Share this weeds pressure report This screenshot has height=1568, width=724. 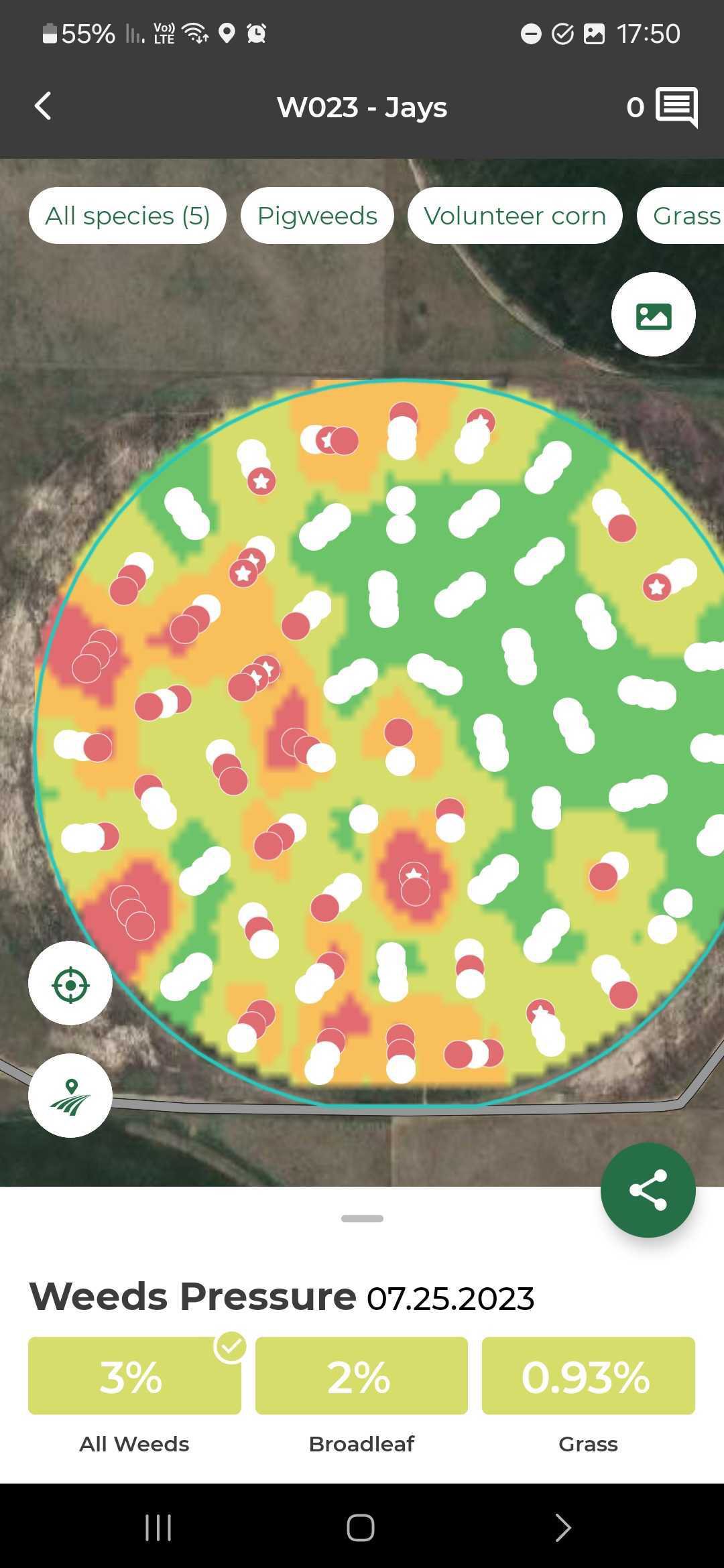648,1190
